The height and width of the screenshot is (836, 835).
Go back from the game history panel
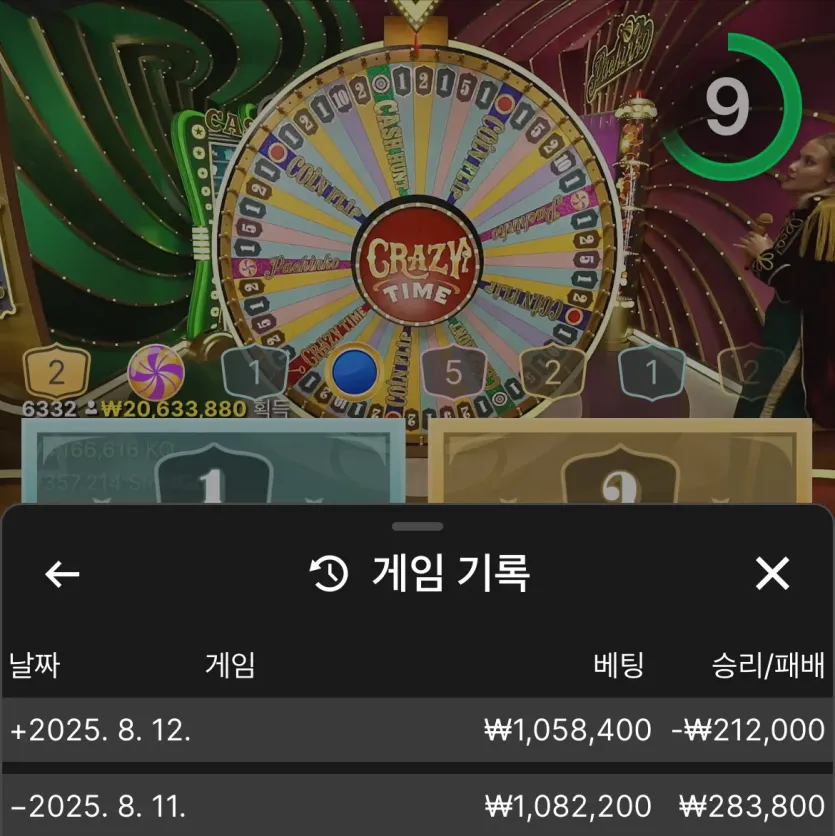[x=62, y=574]
